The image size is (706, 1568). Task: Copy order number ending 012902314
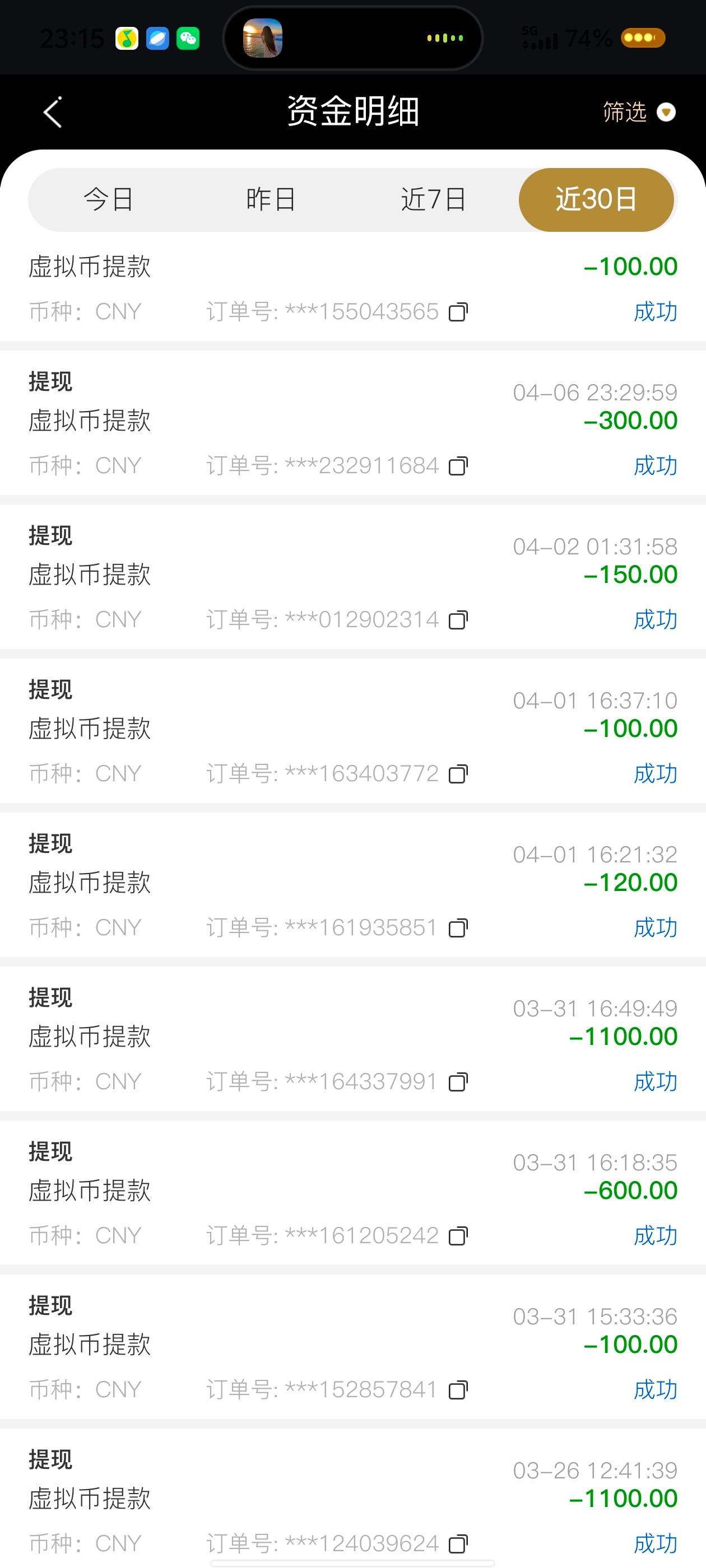coord(458,620)
